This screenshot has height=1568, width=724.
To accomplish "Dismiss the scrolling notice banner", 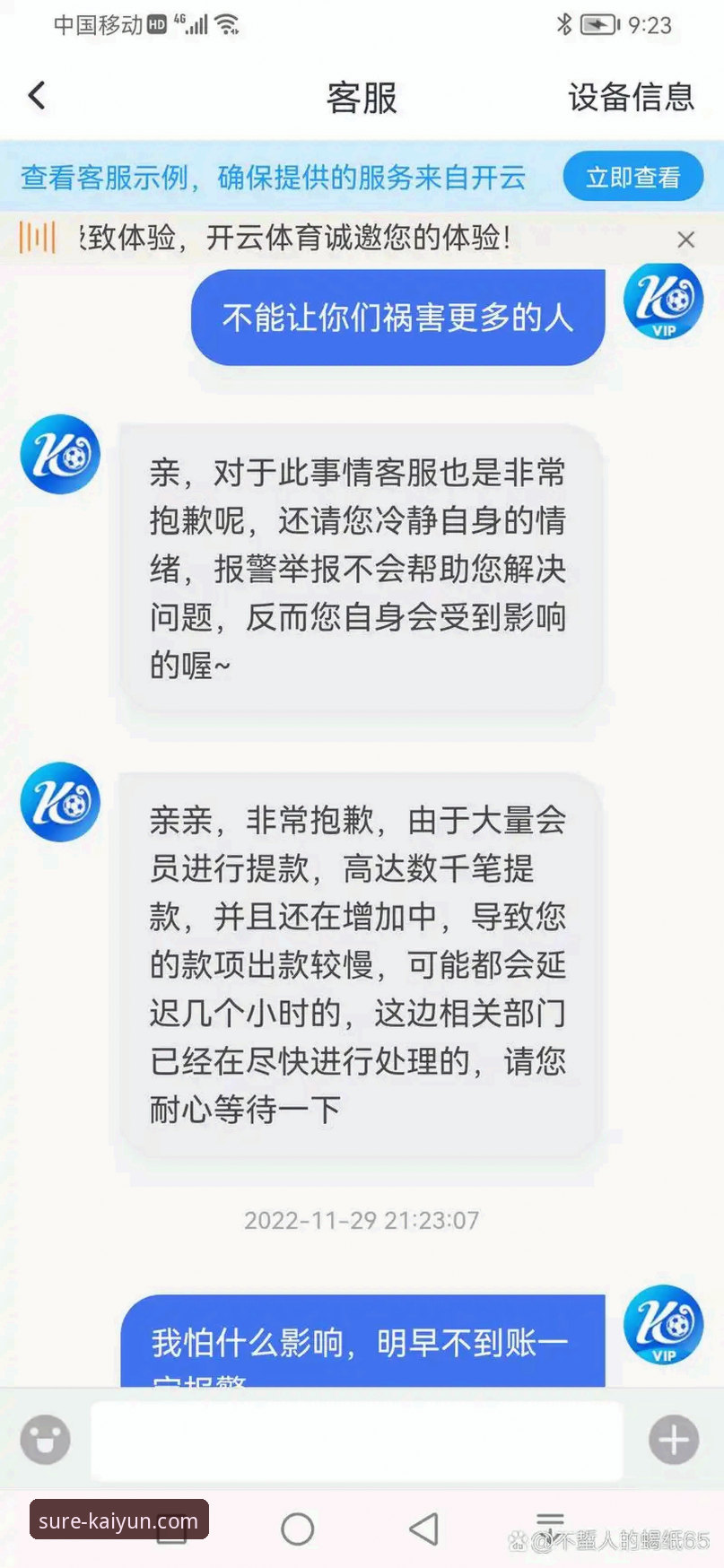I will point(685,240).
